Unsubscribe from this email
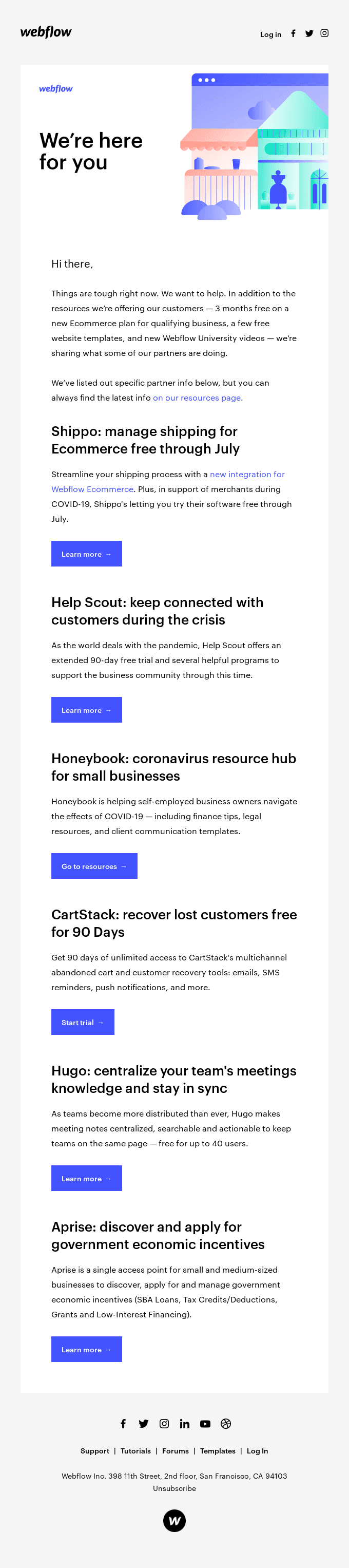This screenshot has width=349, height=1568. click(x=174, y=1488)
